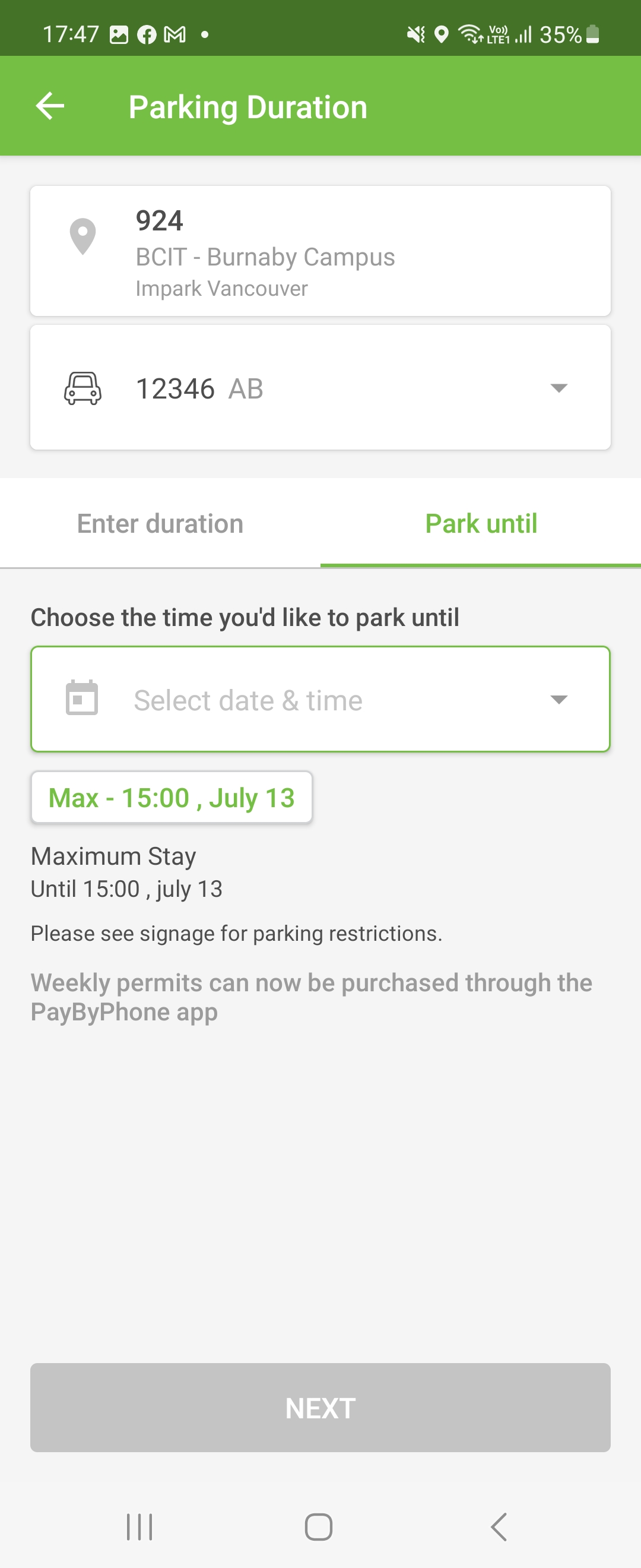Select the Park until option
The height and width of the screenshot is (1568, 641).
click(480, 523)
